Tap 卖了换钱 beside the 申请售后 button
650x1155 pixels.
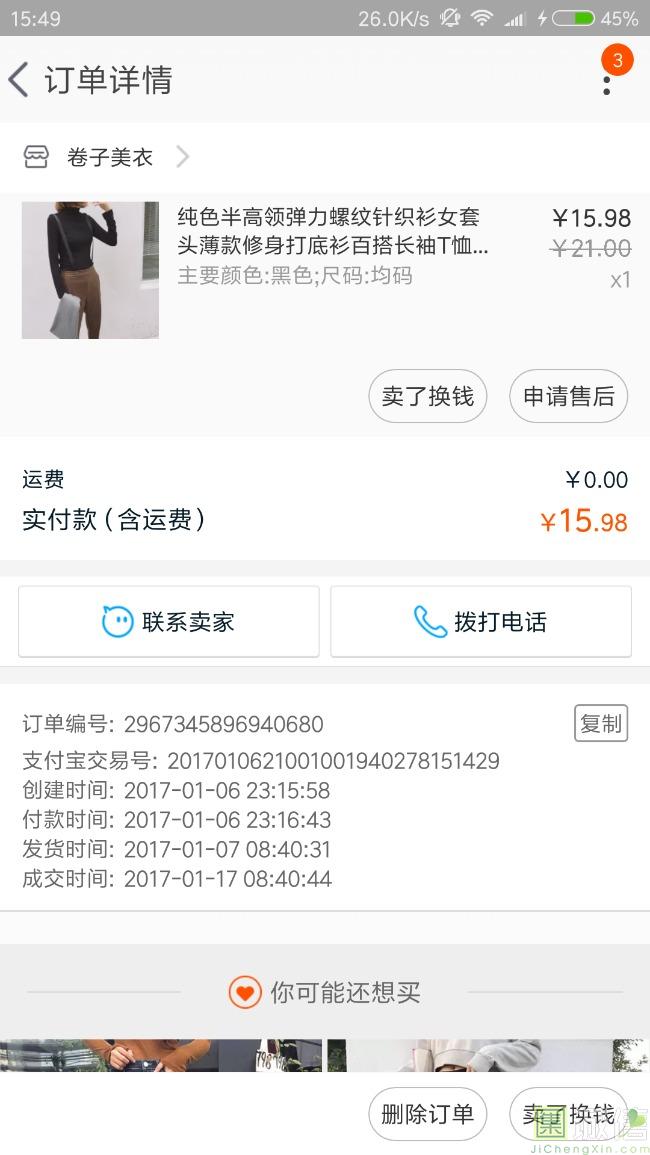click(427, 396)
